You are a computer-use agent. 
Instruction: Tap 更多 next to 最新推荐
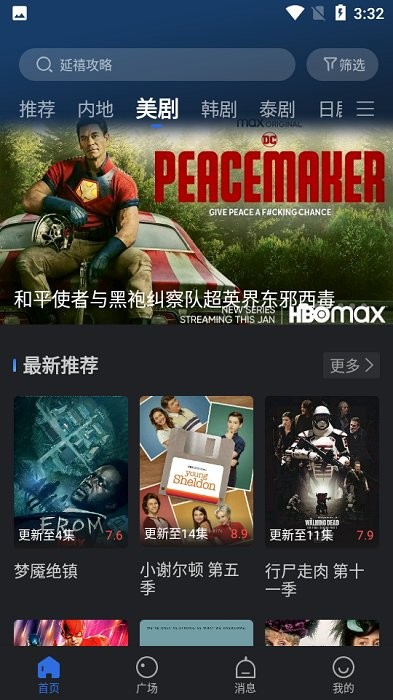tap(351, 365)
